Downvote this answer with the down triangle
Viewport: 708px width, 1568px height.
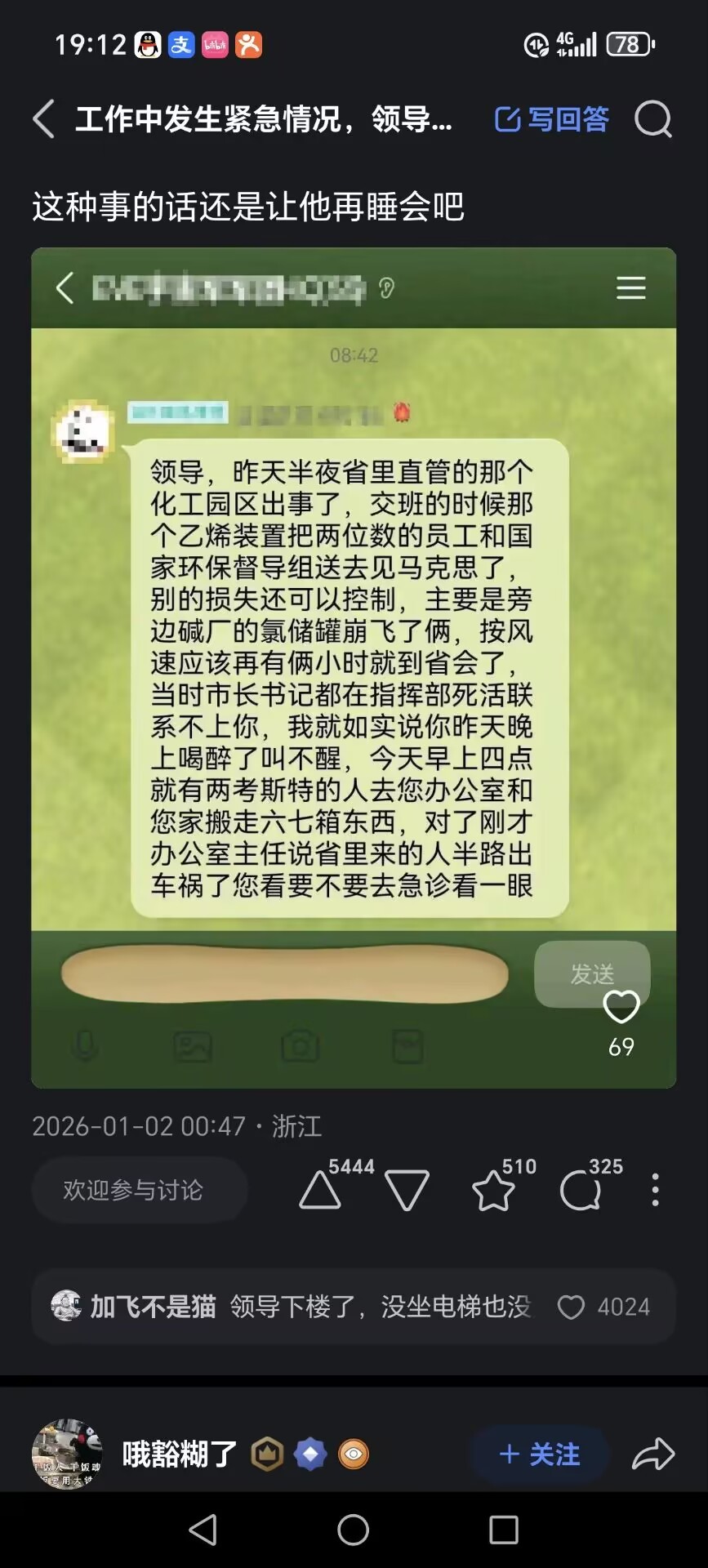coord(407,1190)
